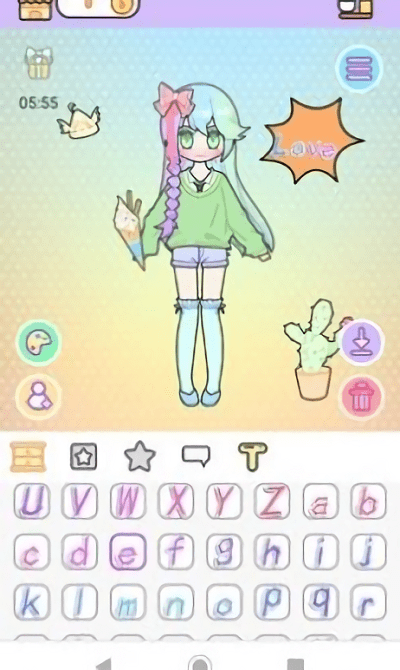
Task: Switch to the T text tab
Action: (253, 457)
